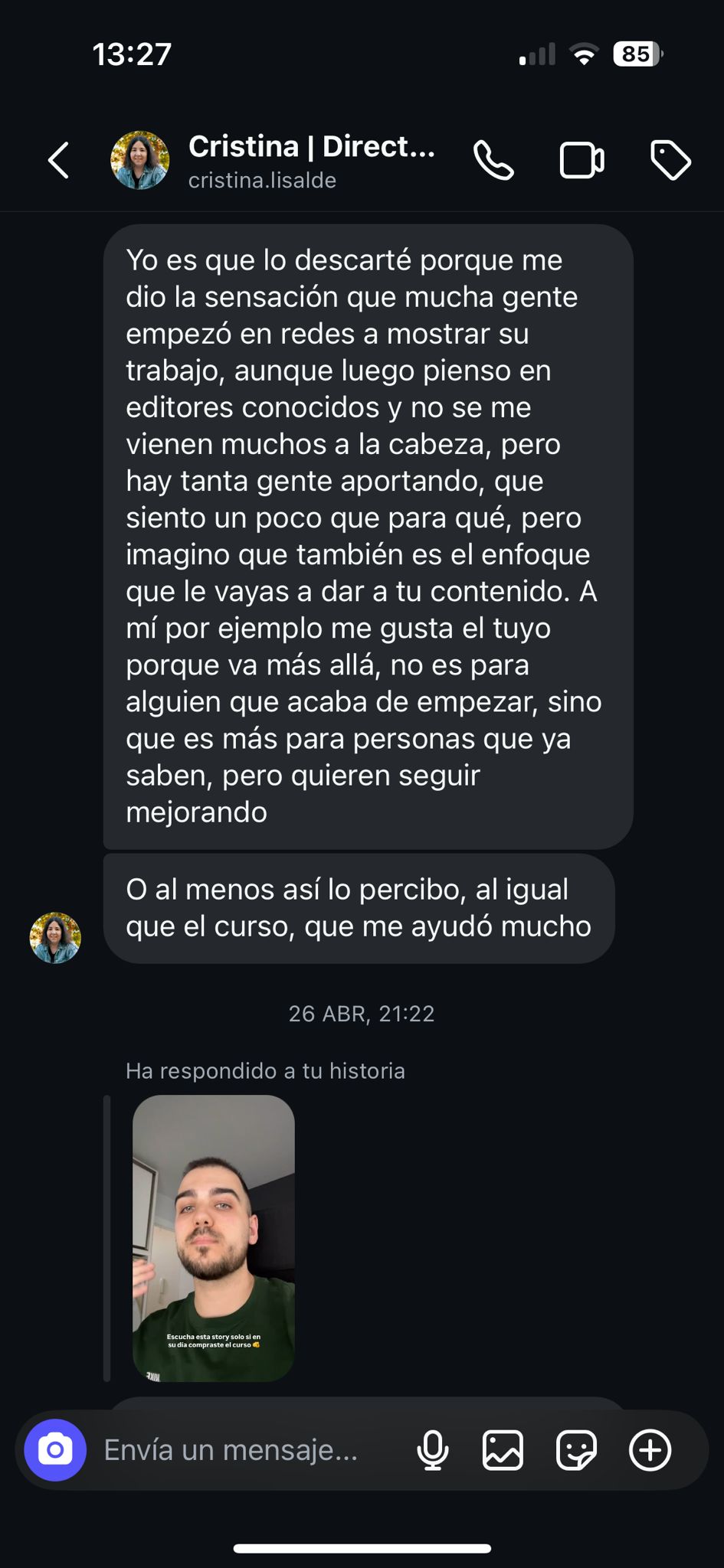Open more options with the plus icon

650,1450
